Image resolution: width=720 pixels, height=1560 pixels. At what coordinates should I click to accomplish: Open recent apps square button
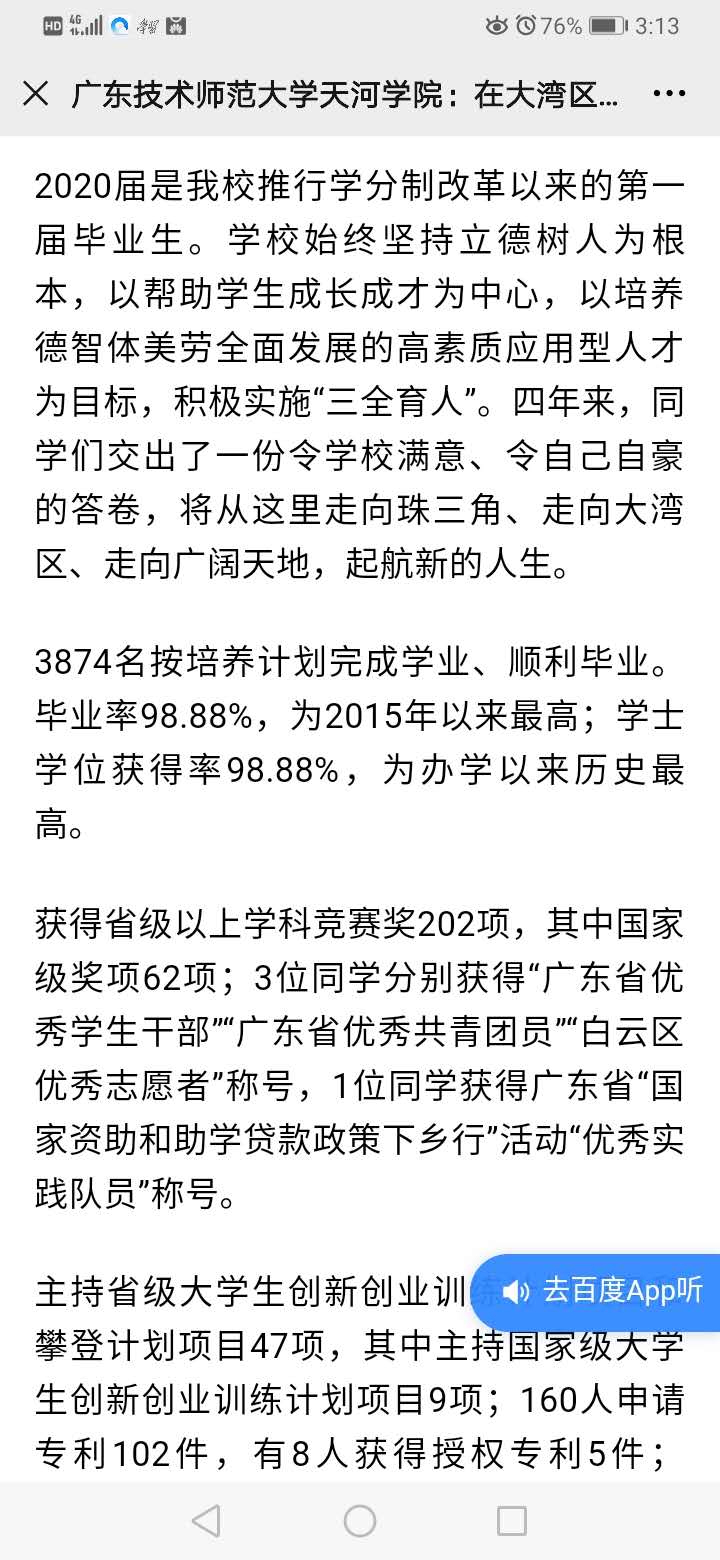pos(512,1521)
